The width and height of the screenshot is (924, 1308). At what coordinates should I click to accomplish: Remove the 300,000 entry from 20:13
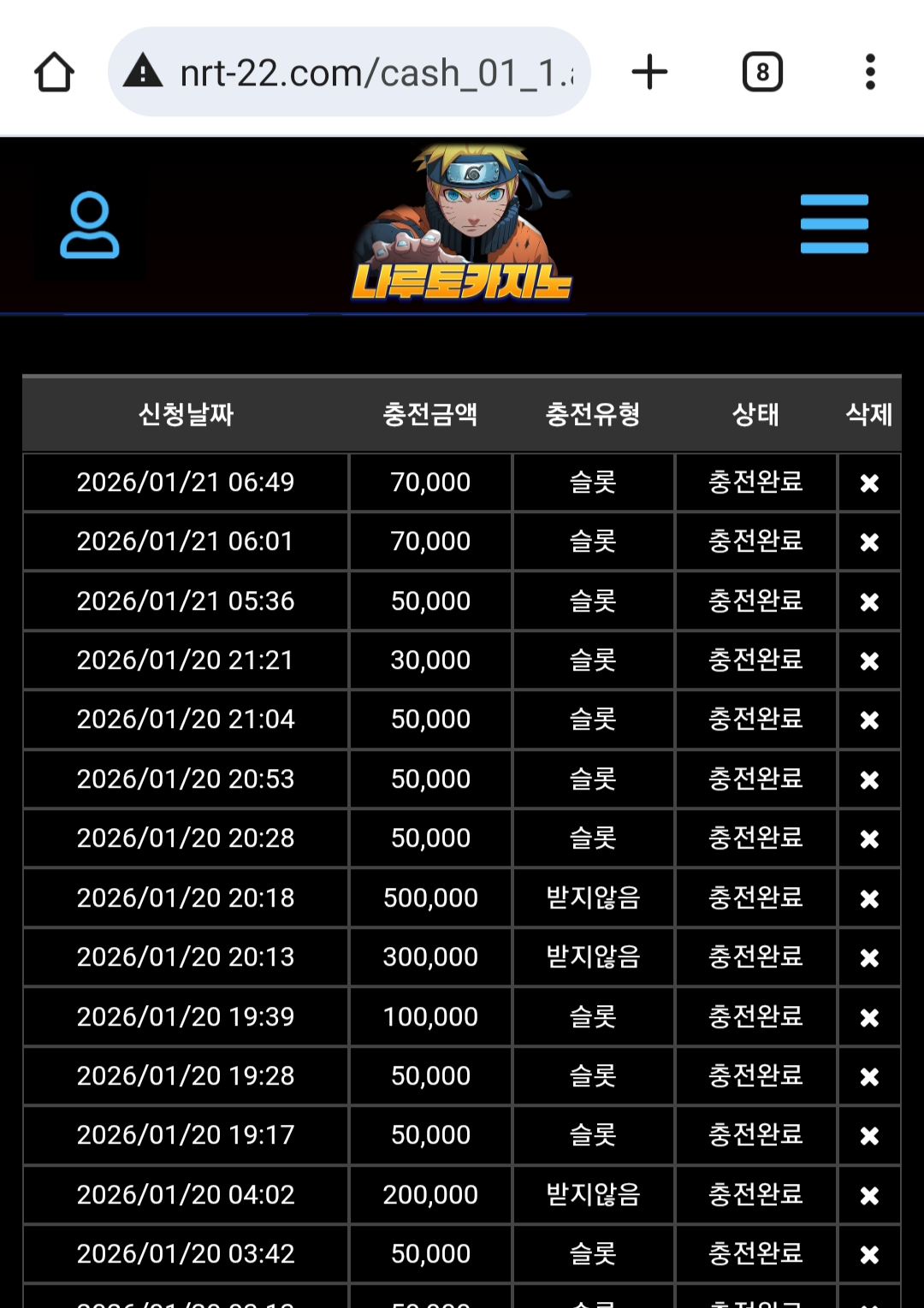coord(869,958)
